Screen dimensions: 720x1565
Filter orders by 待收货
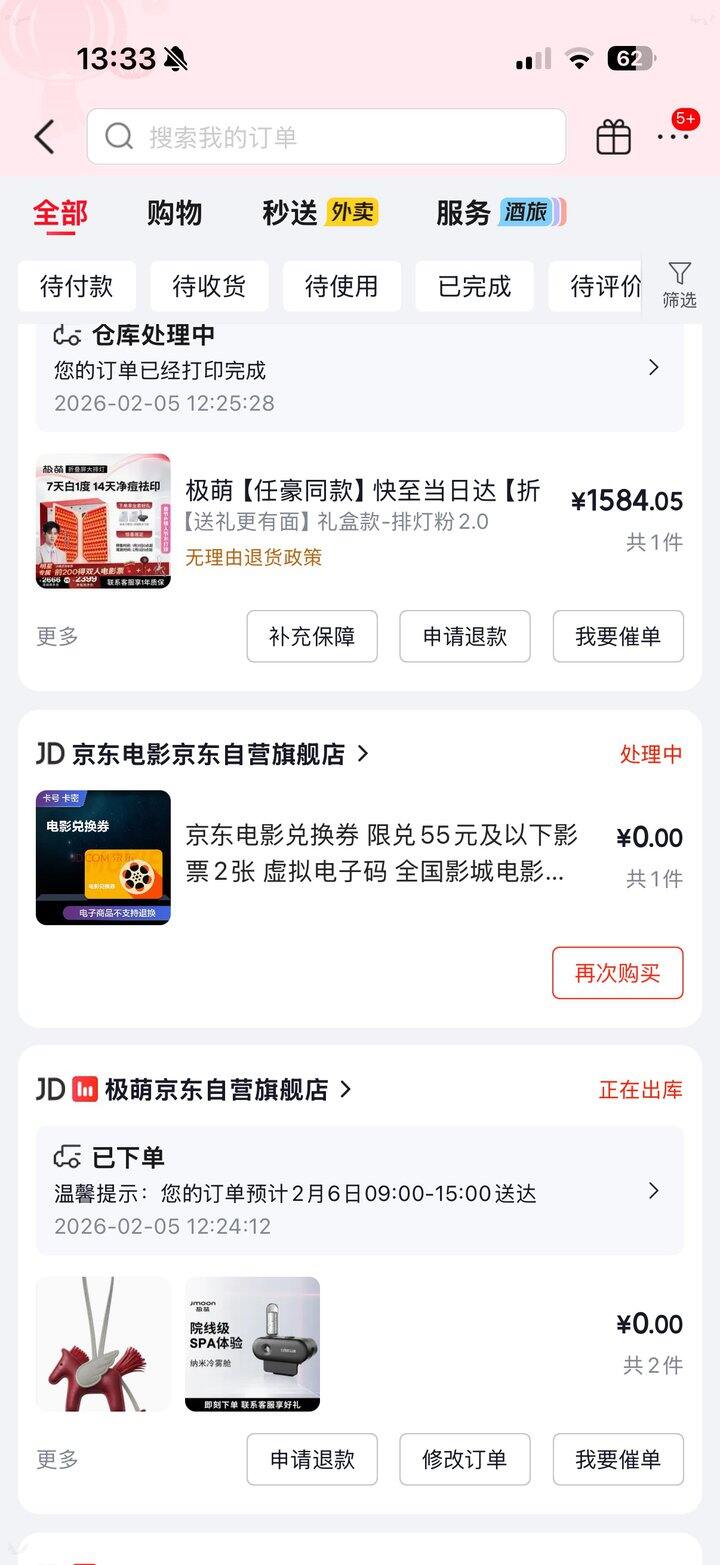coord(209,286)
